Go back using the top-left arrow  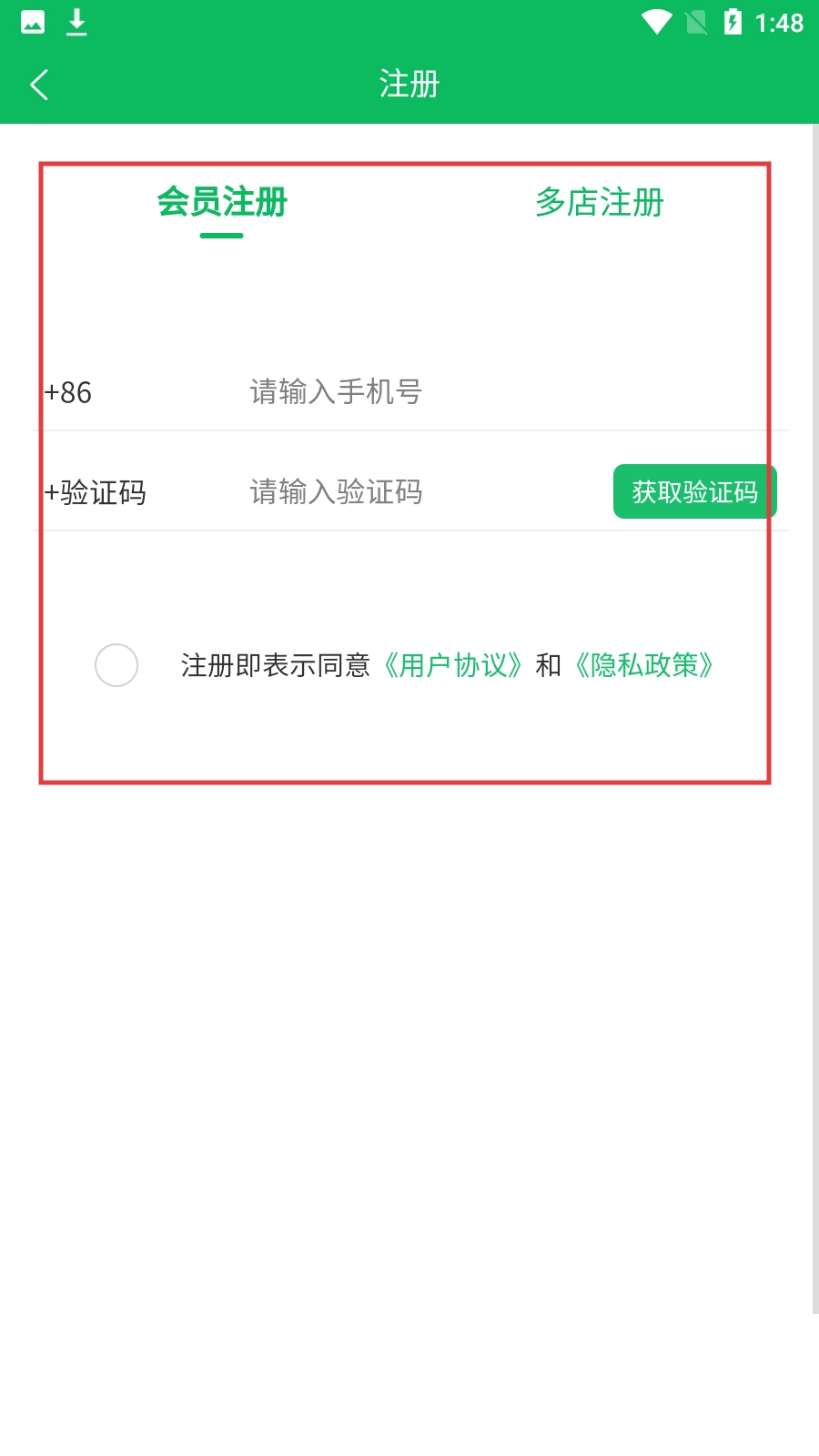coord(39,85)
